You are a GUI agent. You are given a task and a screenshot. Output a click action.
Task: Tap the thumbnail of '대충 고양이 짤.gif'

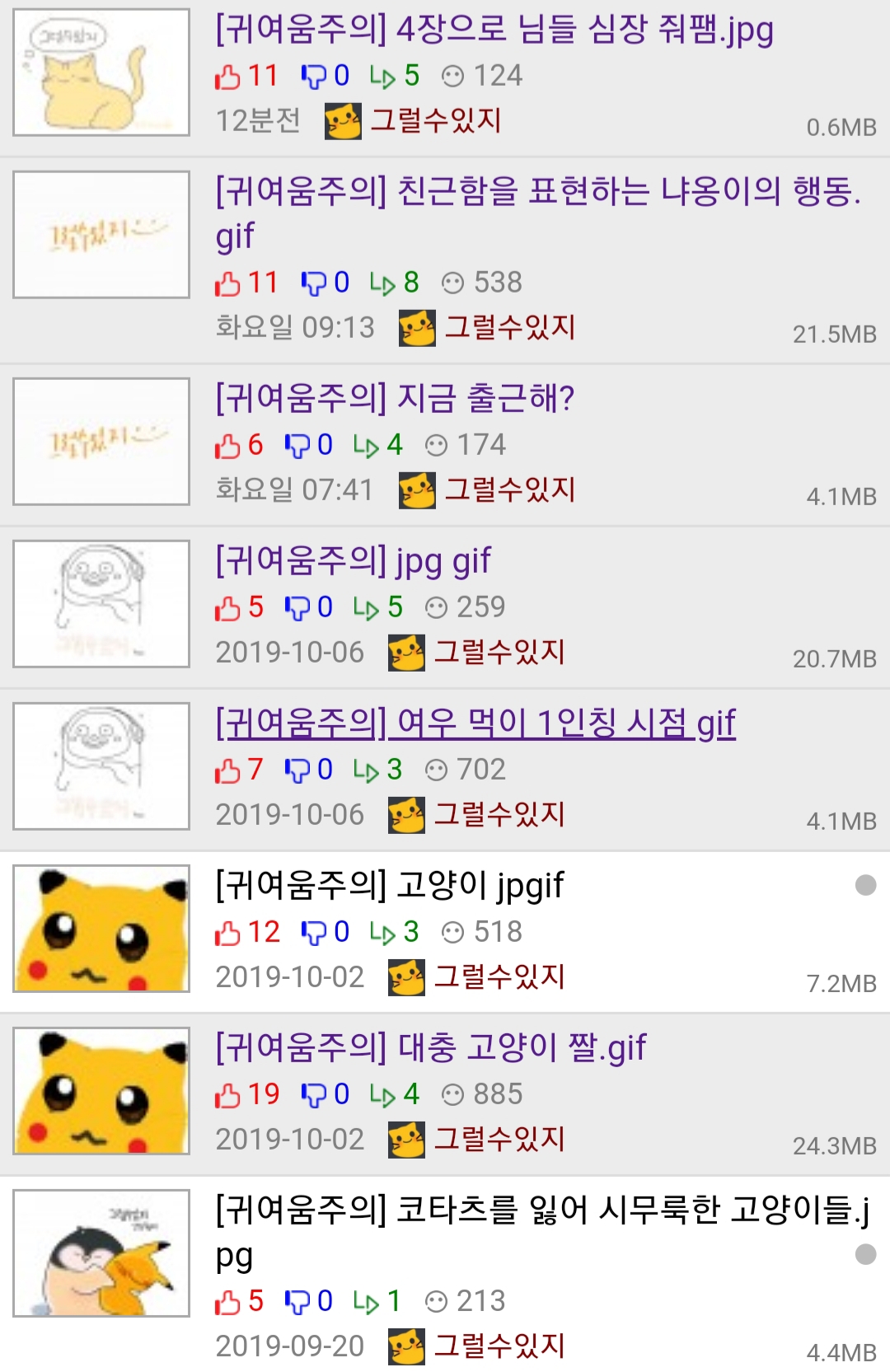tap(101, 1090)
